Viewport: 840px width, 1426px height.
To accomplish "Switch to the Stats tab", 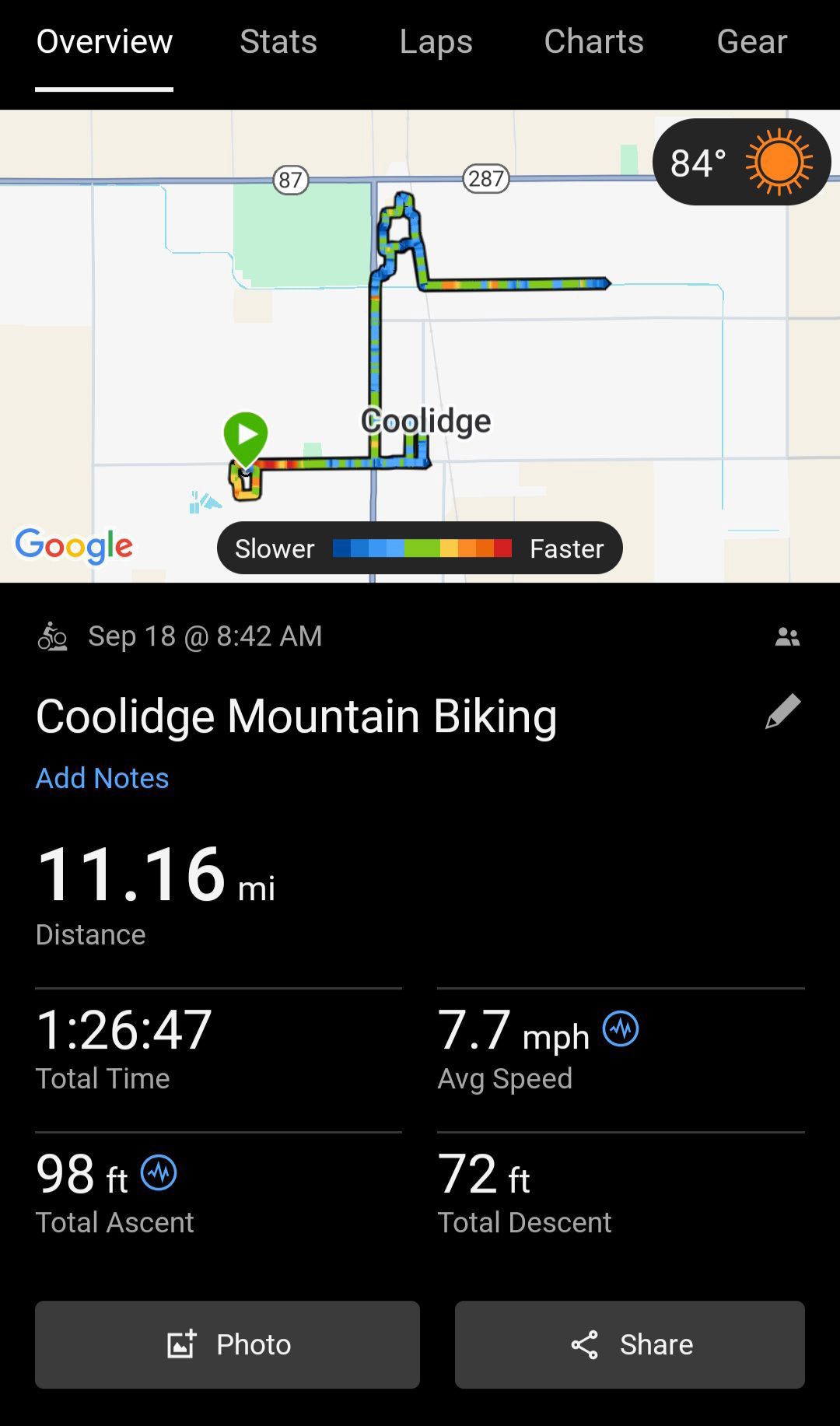I will point(278,41).
